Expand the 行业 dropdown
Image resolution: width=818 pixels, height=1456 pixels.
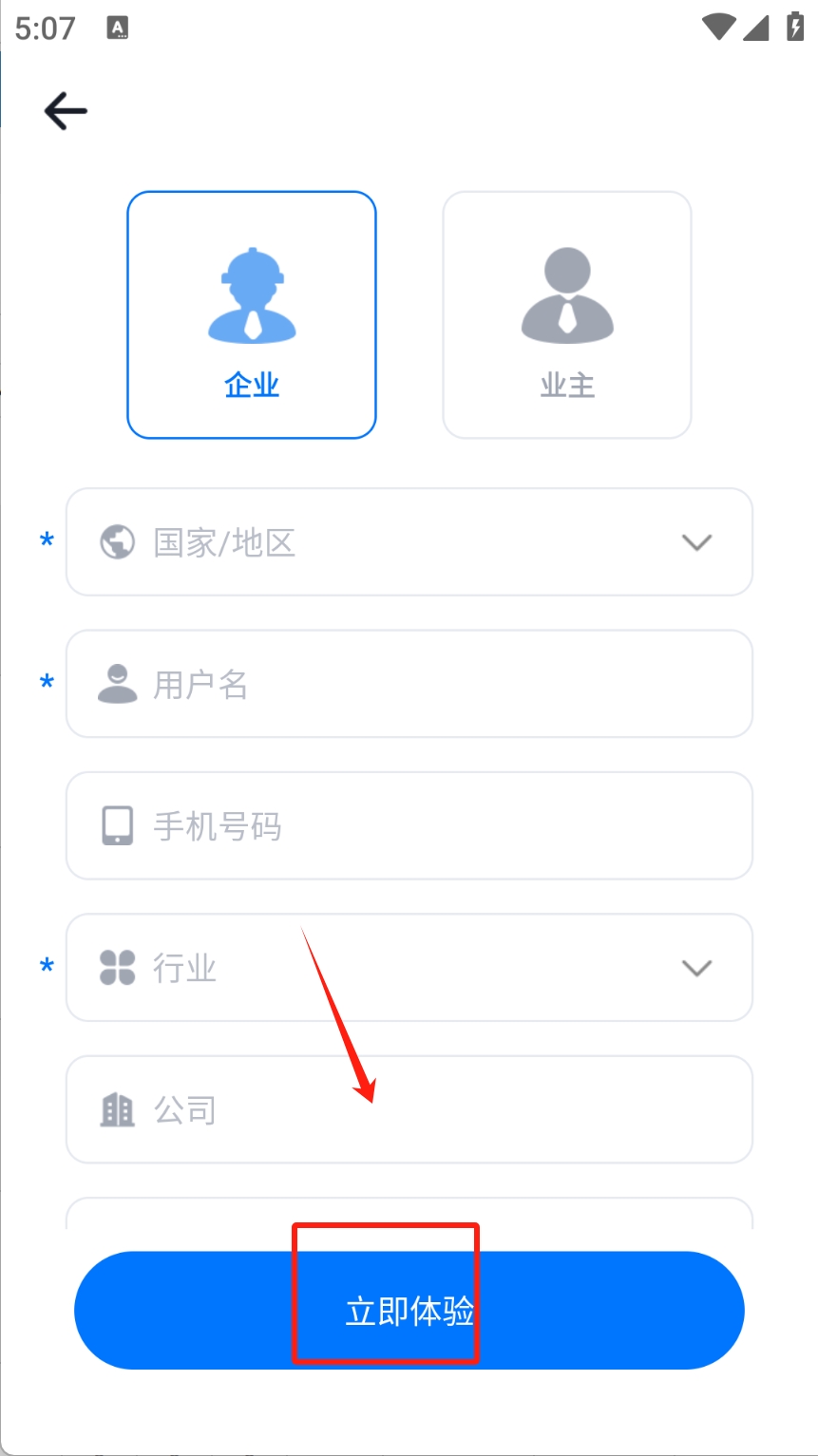409,968
